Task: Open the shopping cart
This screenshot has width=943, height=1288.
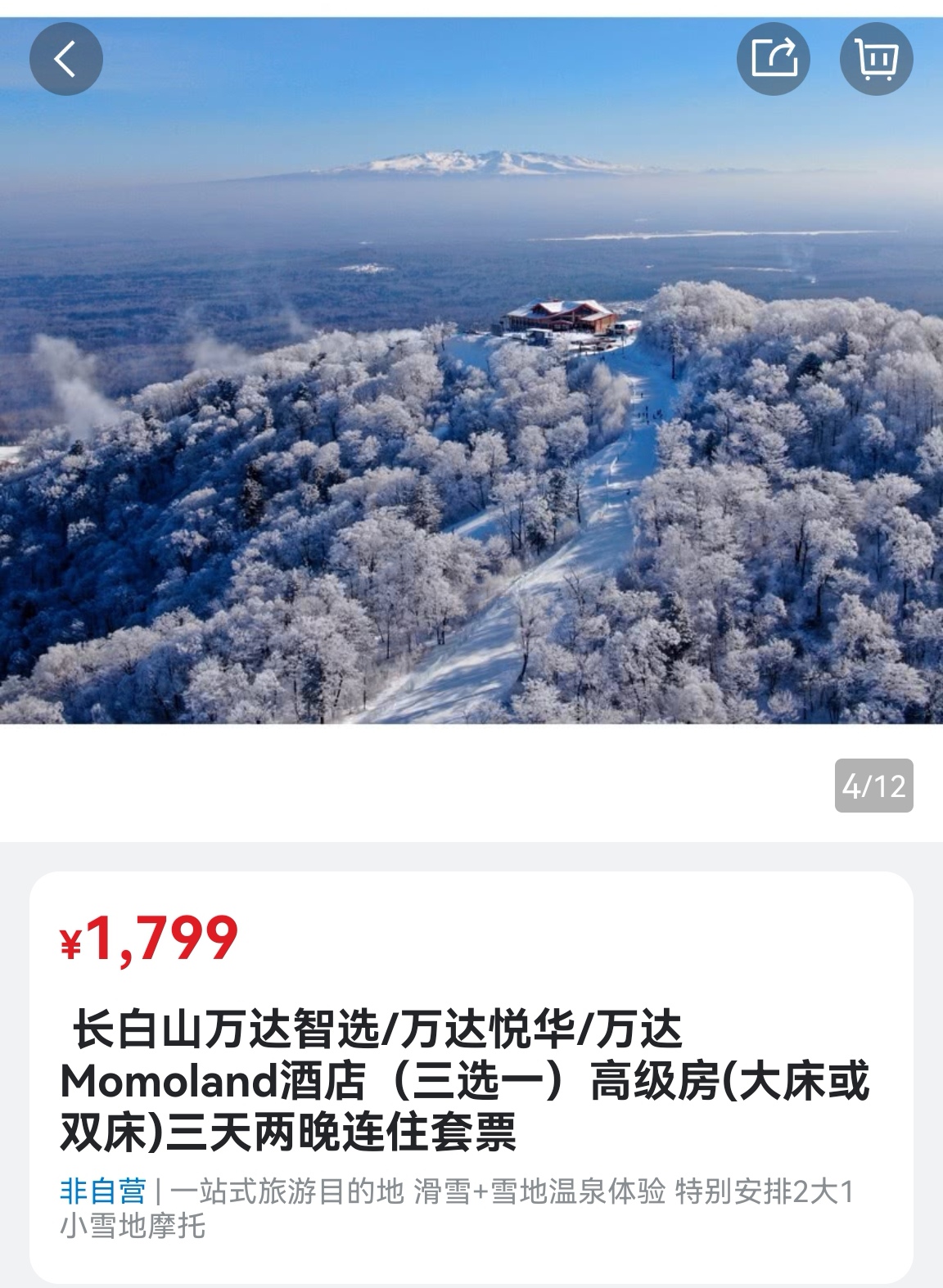Action: coord(876,59)
